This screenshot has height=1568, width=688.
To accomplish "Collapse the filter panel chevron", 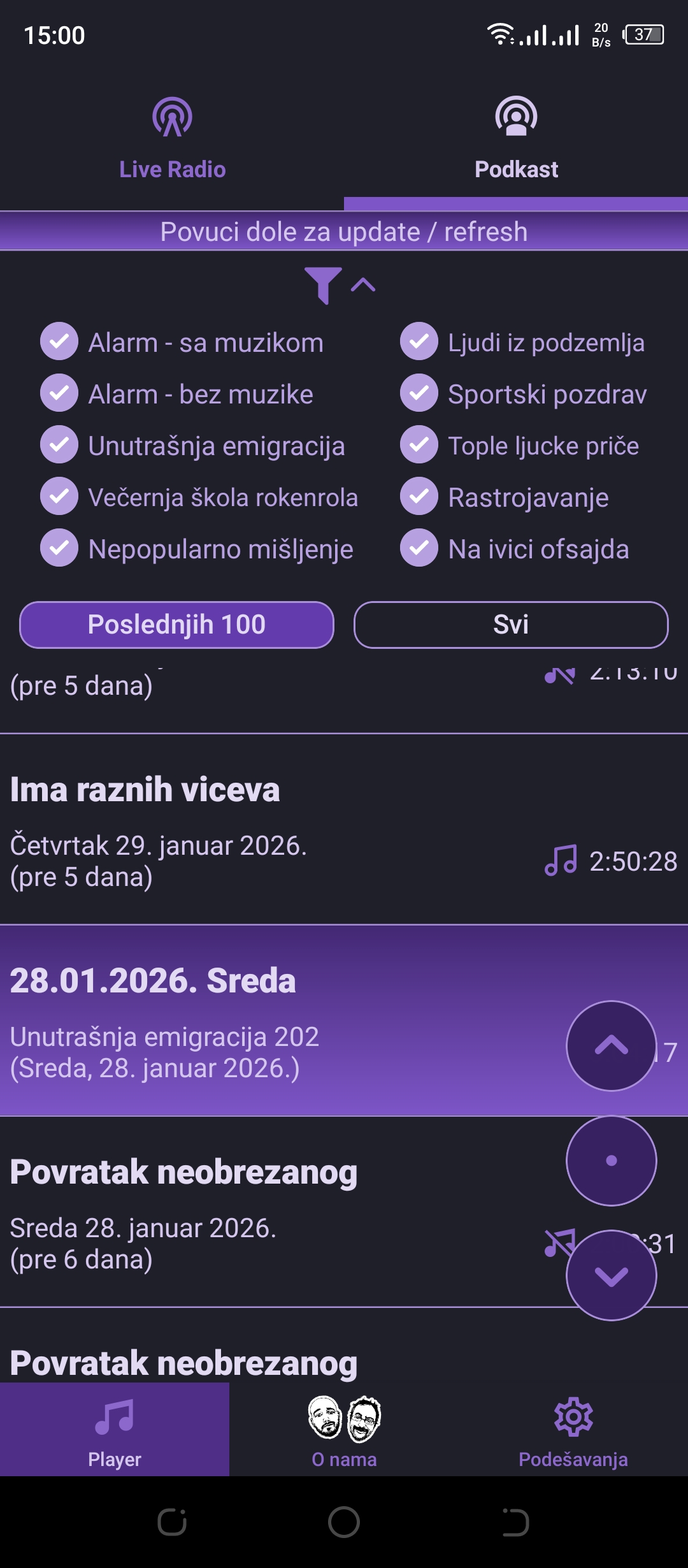I will 362,285.
